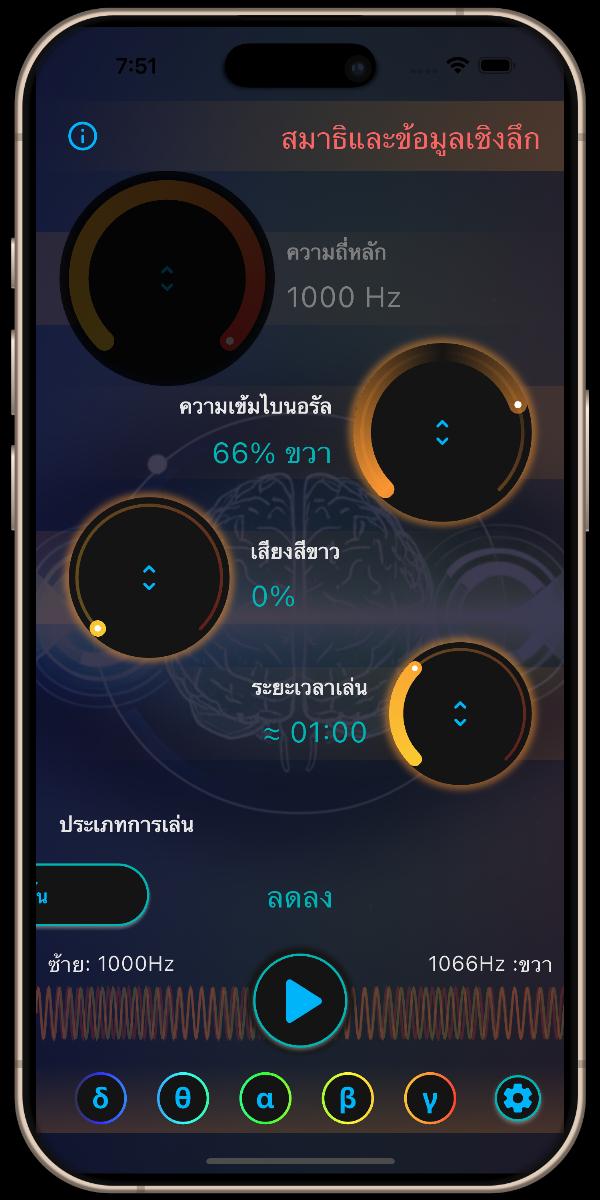Start playback with the play button

tap(300, 1001)
